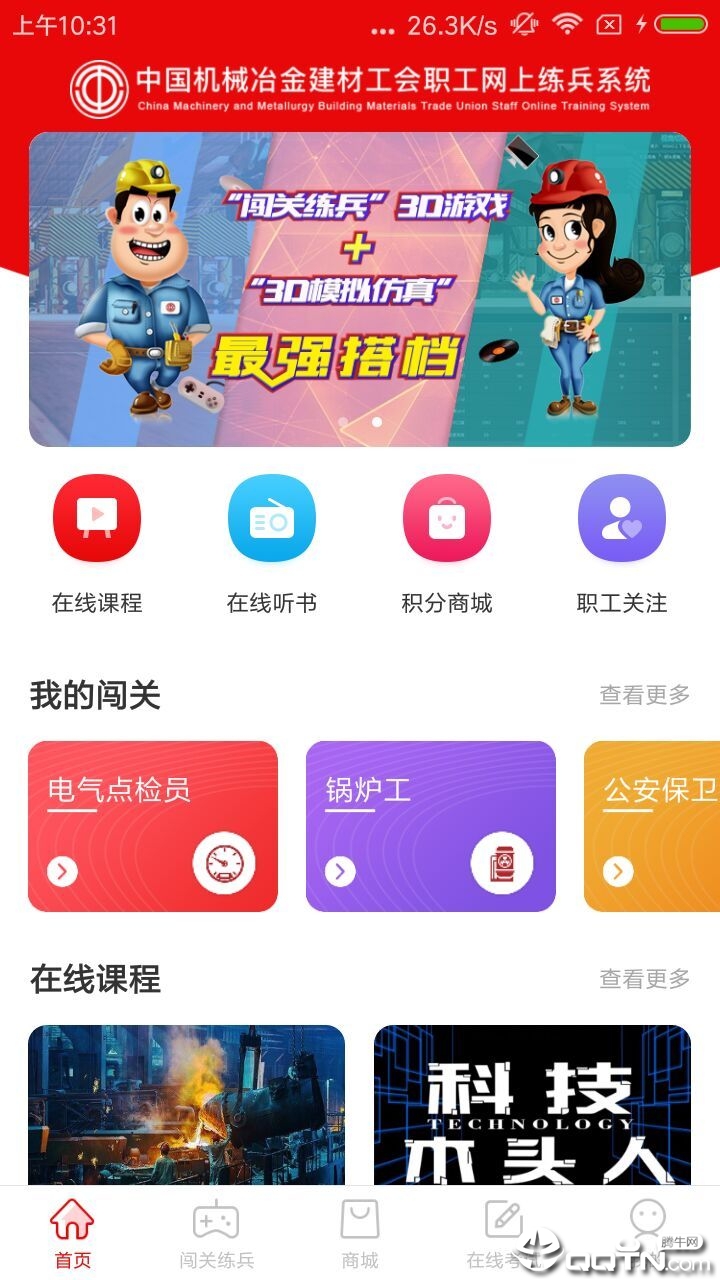Open the 职工关注 staff follow icon
This screenshot has height=1280, width=720.
point(621,518)
